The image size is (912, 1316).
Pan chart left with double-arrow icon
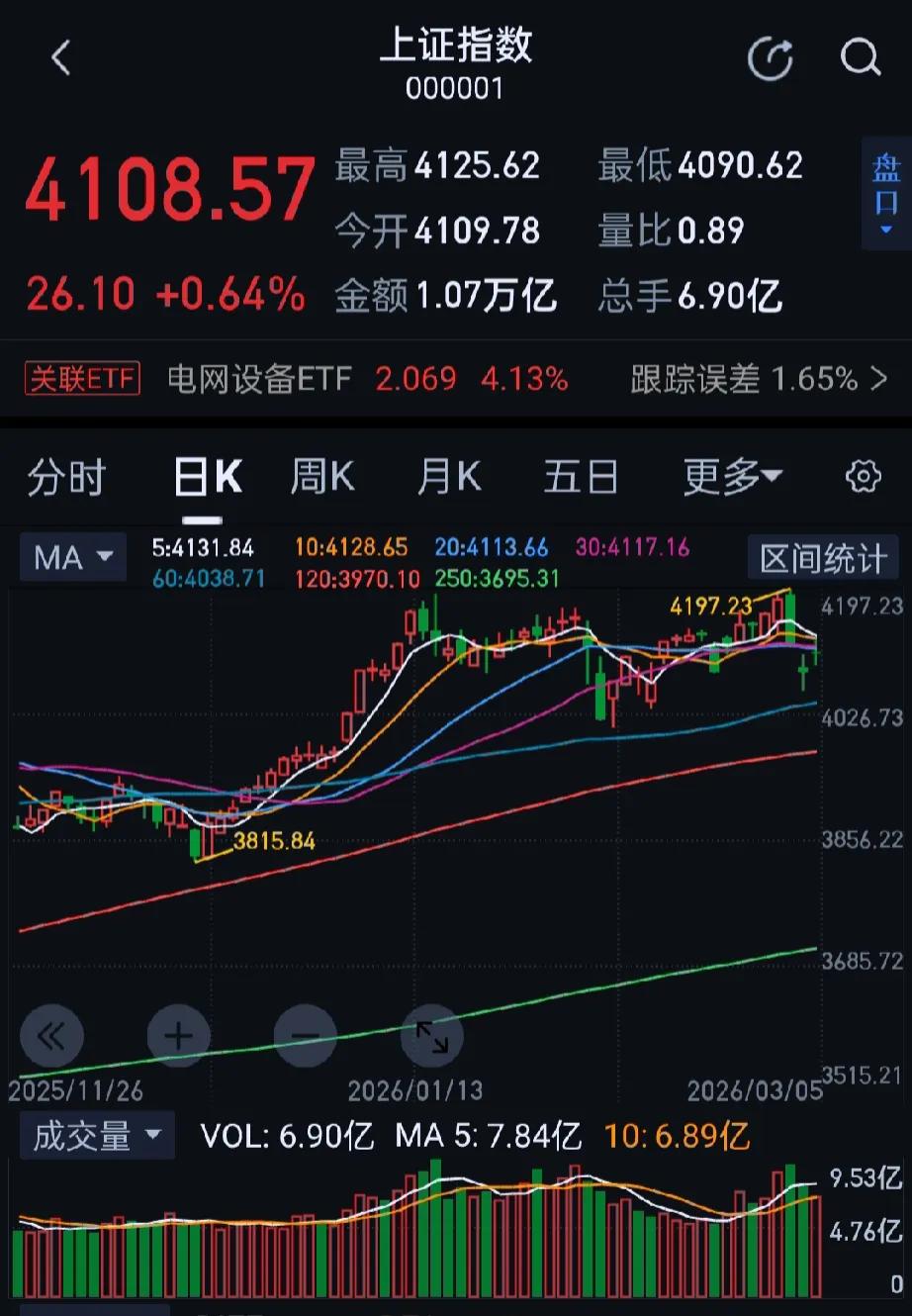coord(51,1035)
